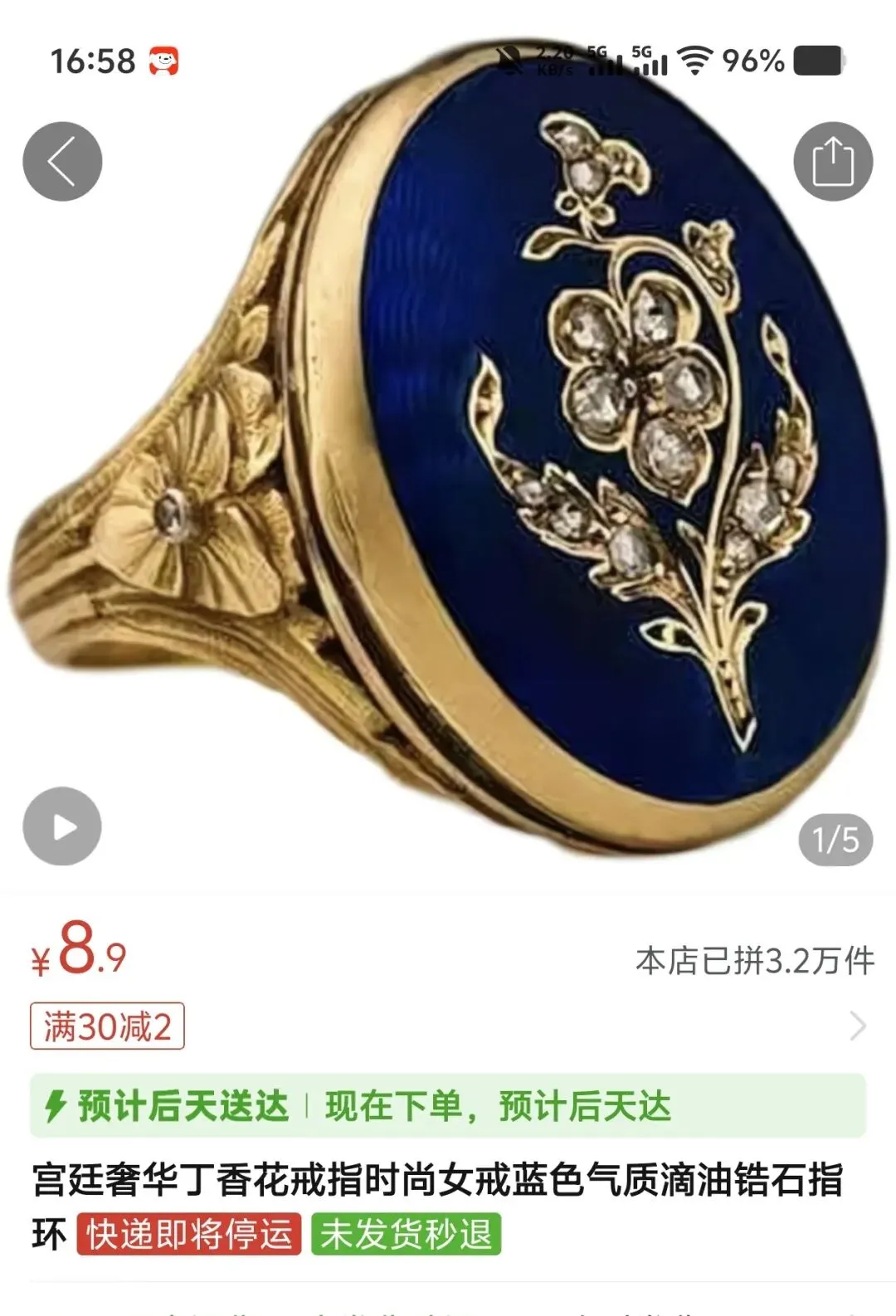896x1316 pixels.
Task: Play the product video
Action: point(62,826)
